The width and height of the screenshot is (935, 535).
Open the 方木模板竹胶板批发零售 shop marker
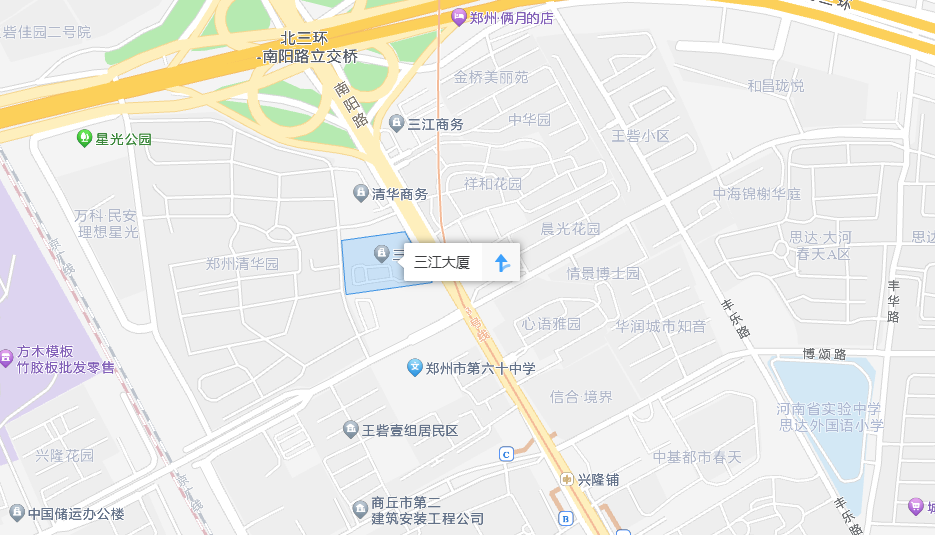6,355
